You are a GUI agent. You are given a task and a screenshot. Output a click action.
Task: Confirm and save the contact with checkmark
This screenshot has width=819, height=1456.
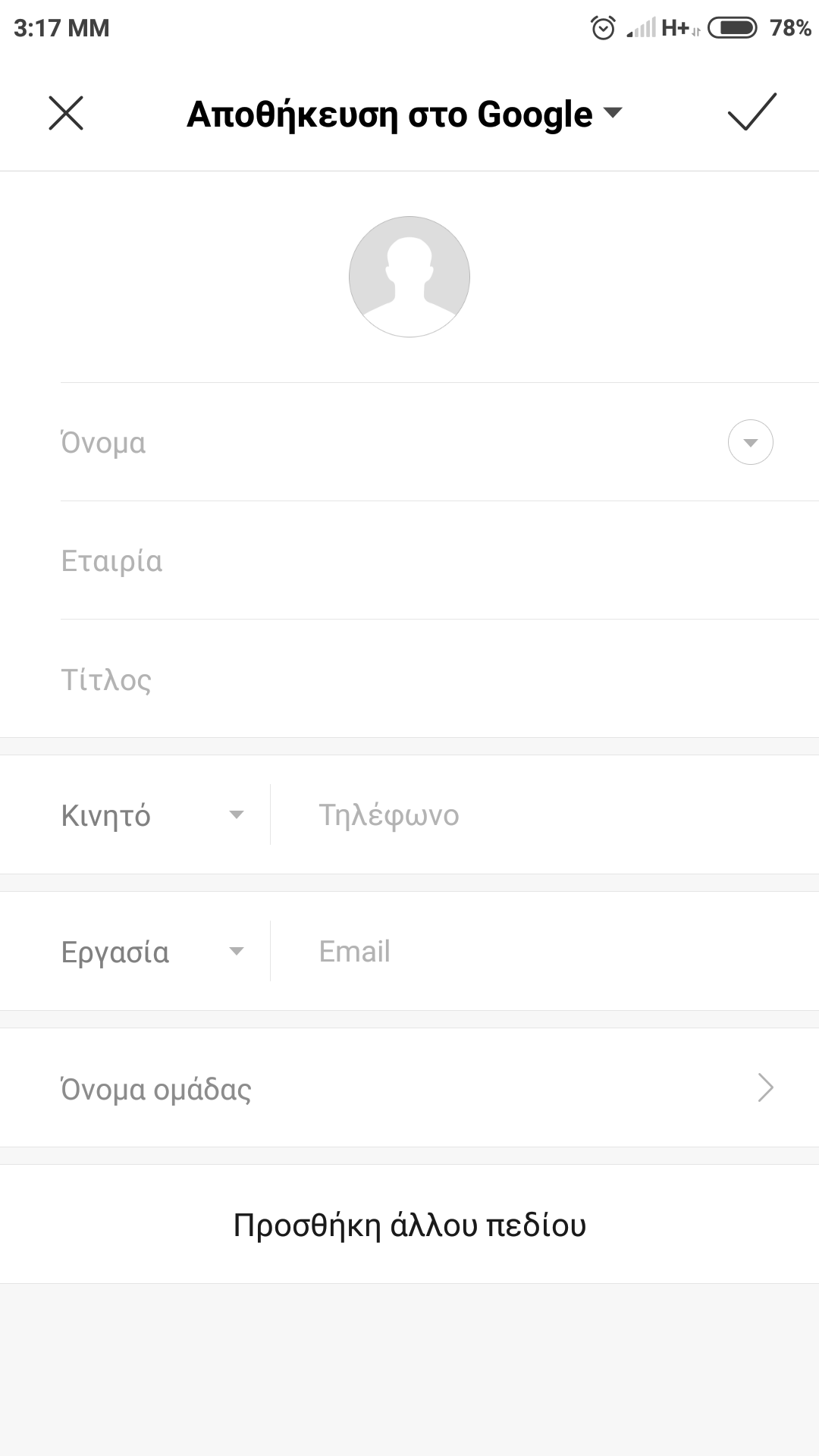pyautogui.click(x=752, y=112)
